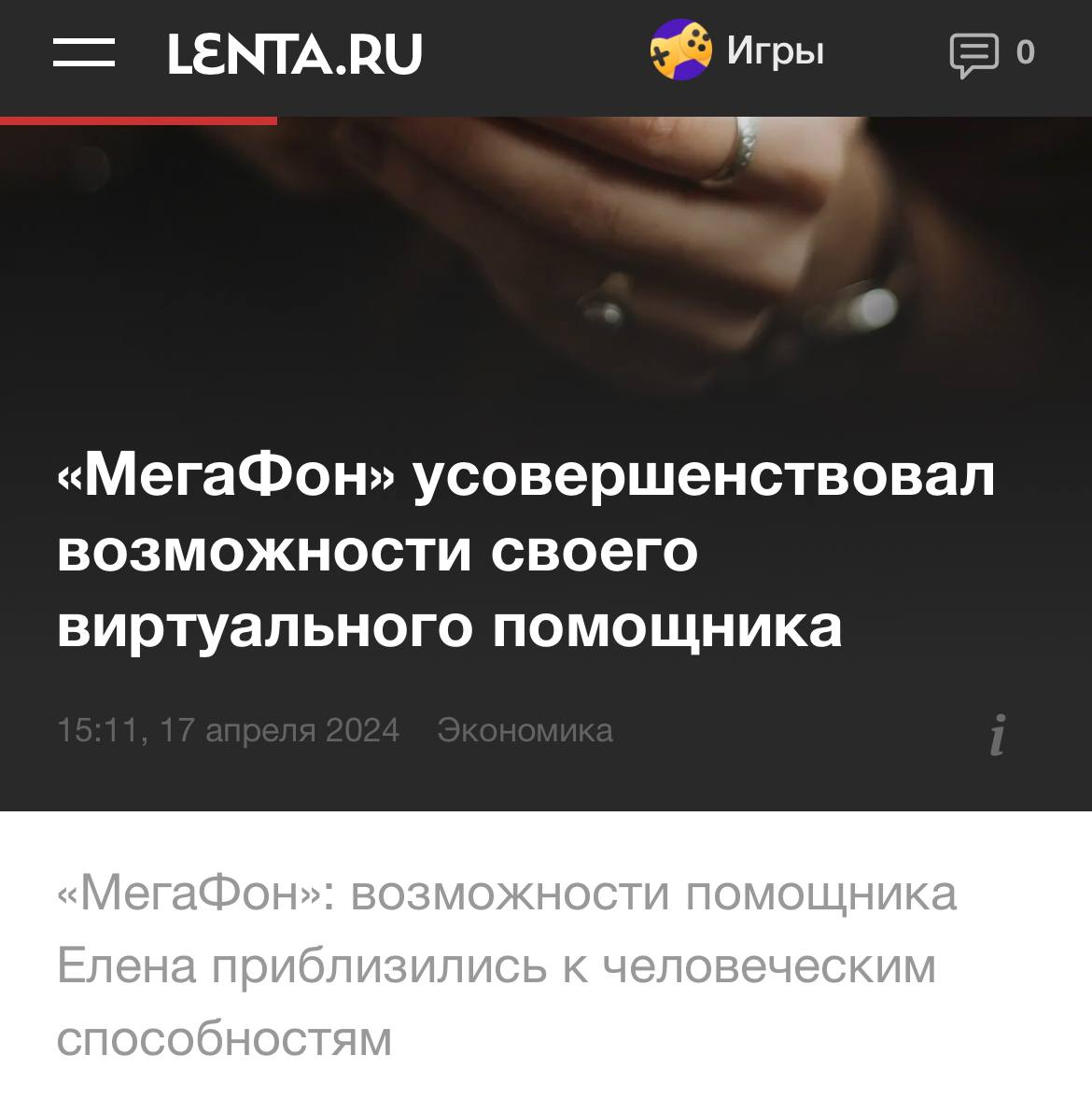Show the image info icon

point(998,734)
